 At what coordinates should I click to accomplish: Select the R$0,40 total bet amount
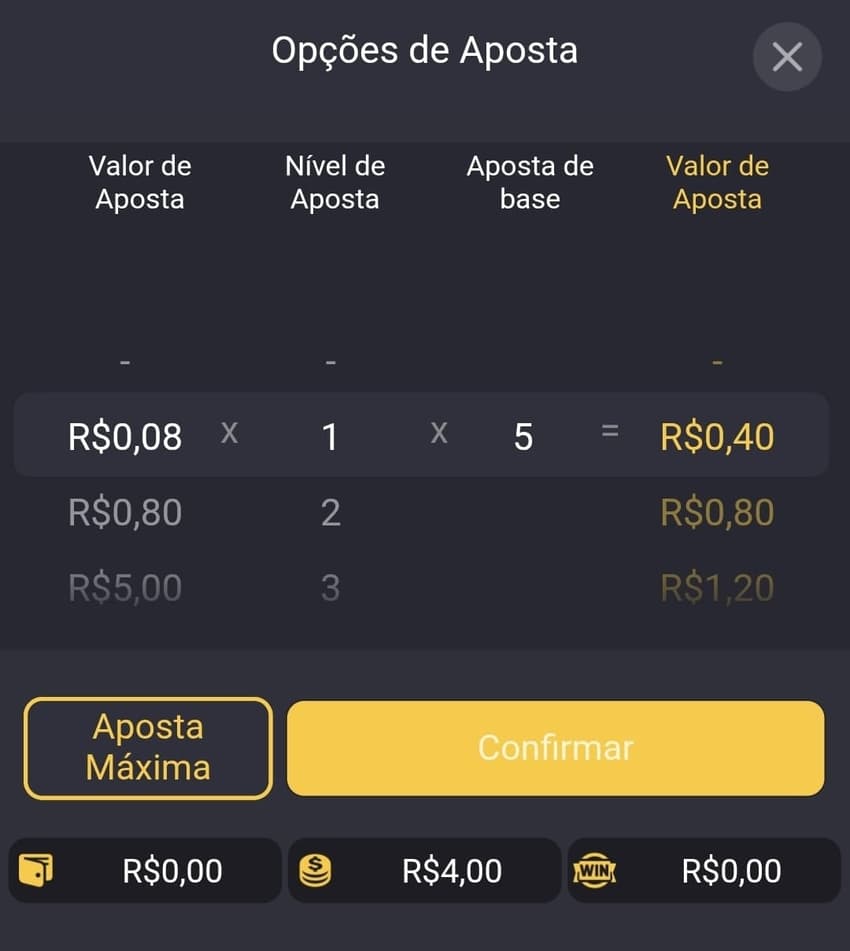pos(716,436)
